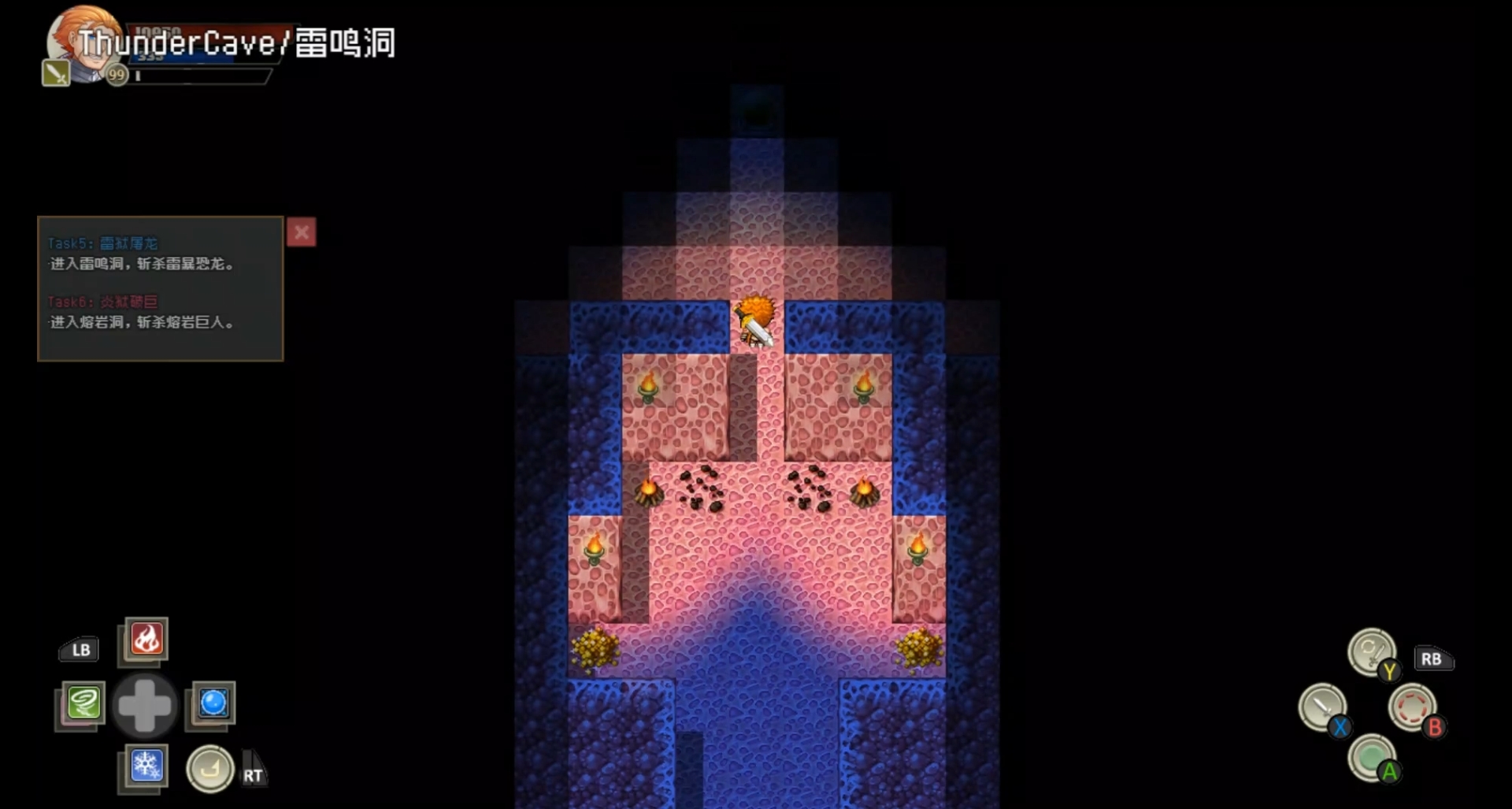Image resolution: width=1512 pixels, height=809 pixels.
Task: Cast the green tornado skill
Action: (83, 703)
